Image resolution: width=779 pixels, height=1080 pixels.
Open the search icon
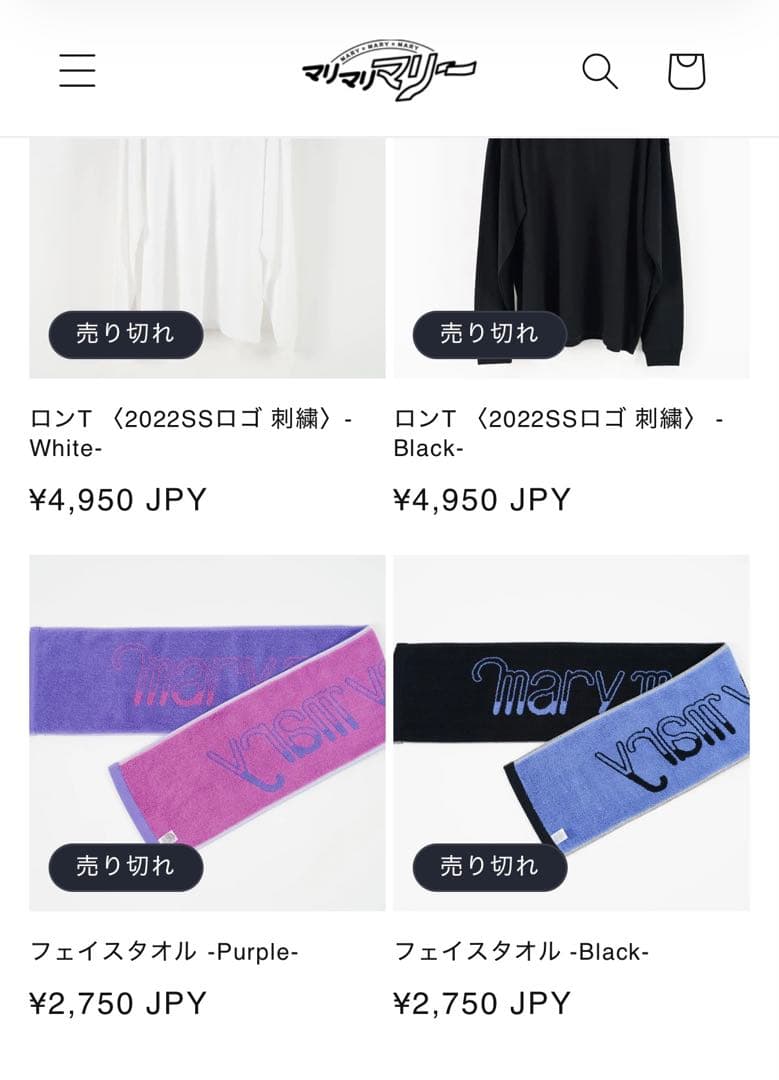[x=599, y=71]
